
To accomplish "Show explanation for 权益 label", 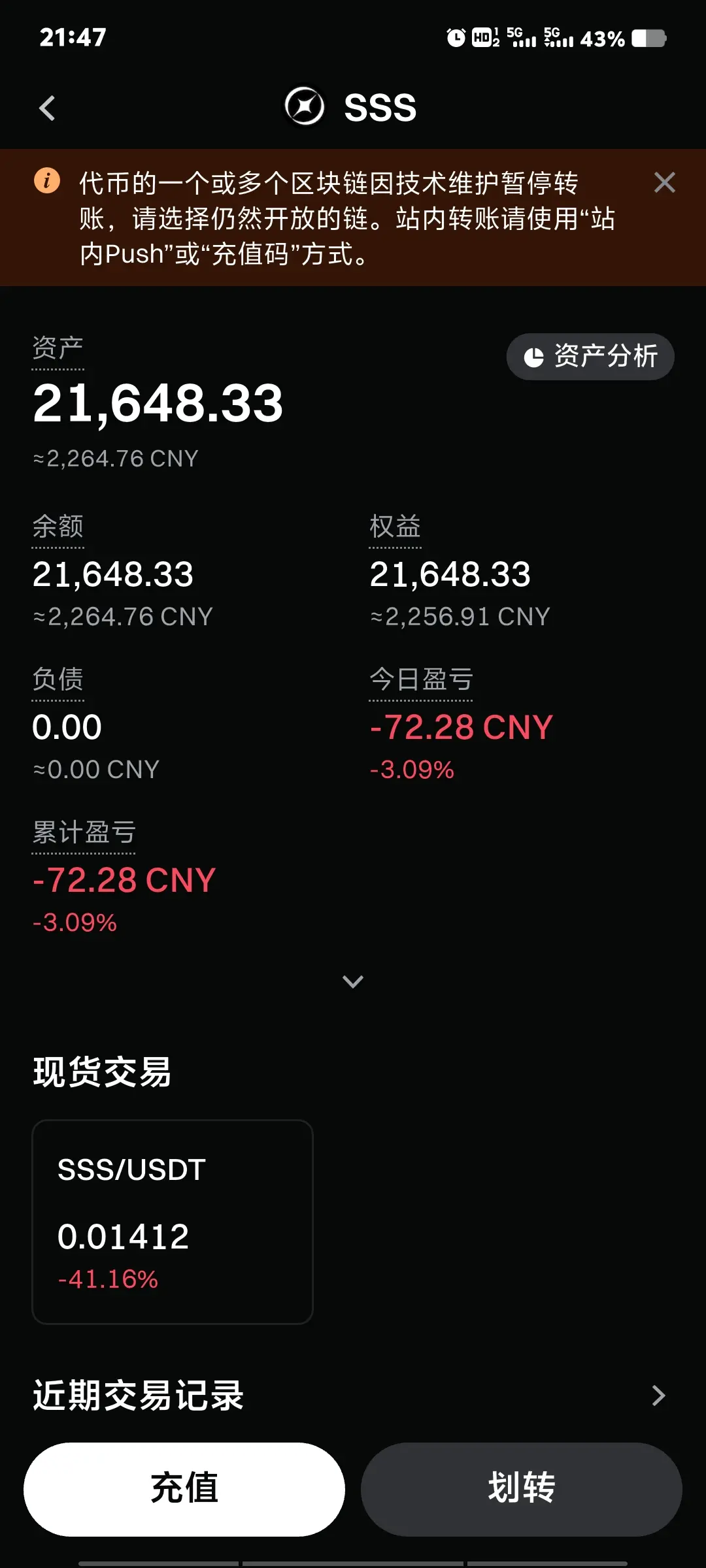I will point(395,527).
